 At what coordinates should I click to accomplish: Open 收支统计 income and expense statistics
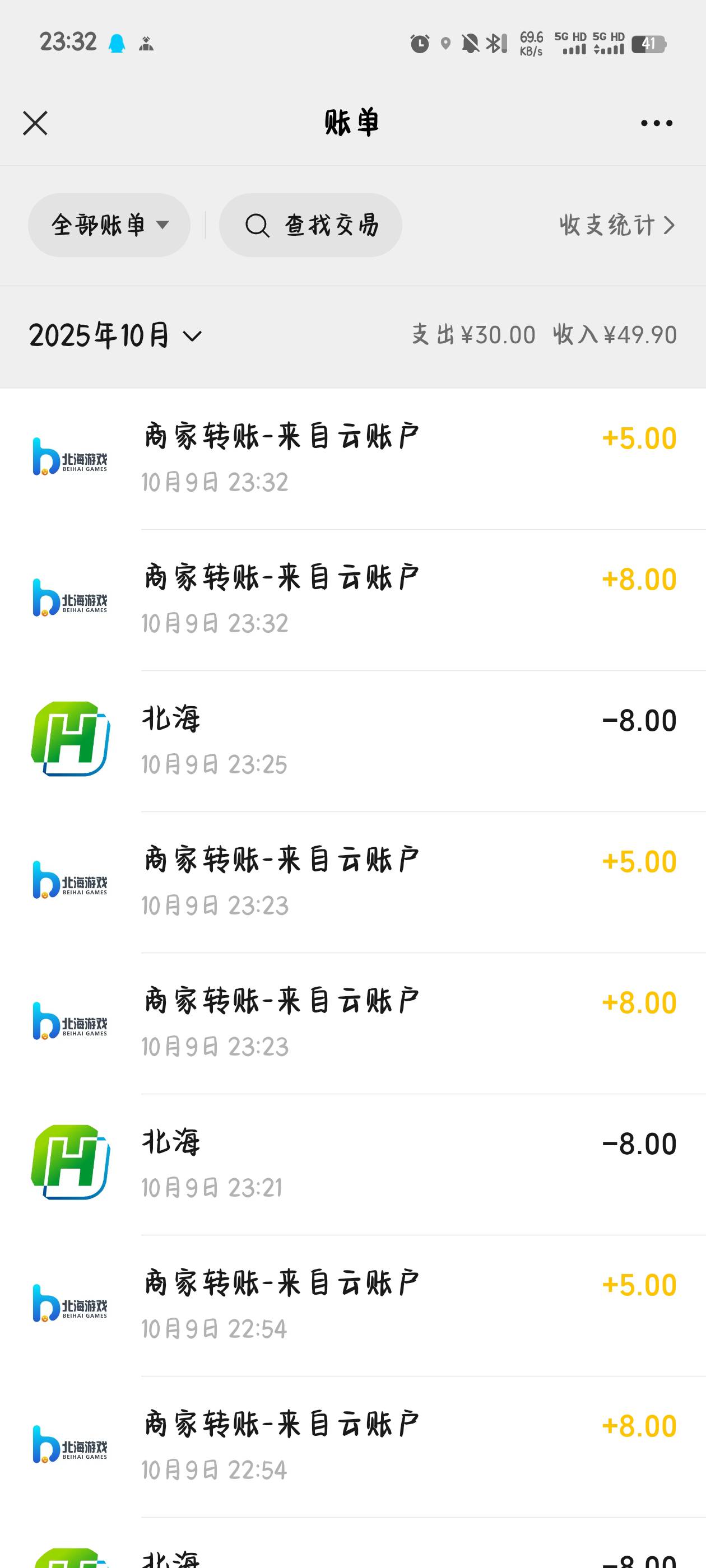[616, 225]
